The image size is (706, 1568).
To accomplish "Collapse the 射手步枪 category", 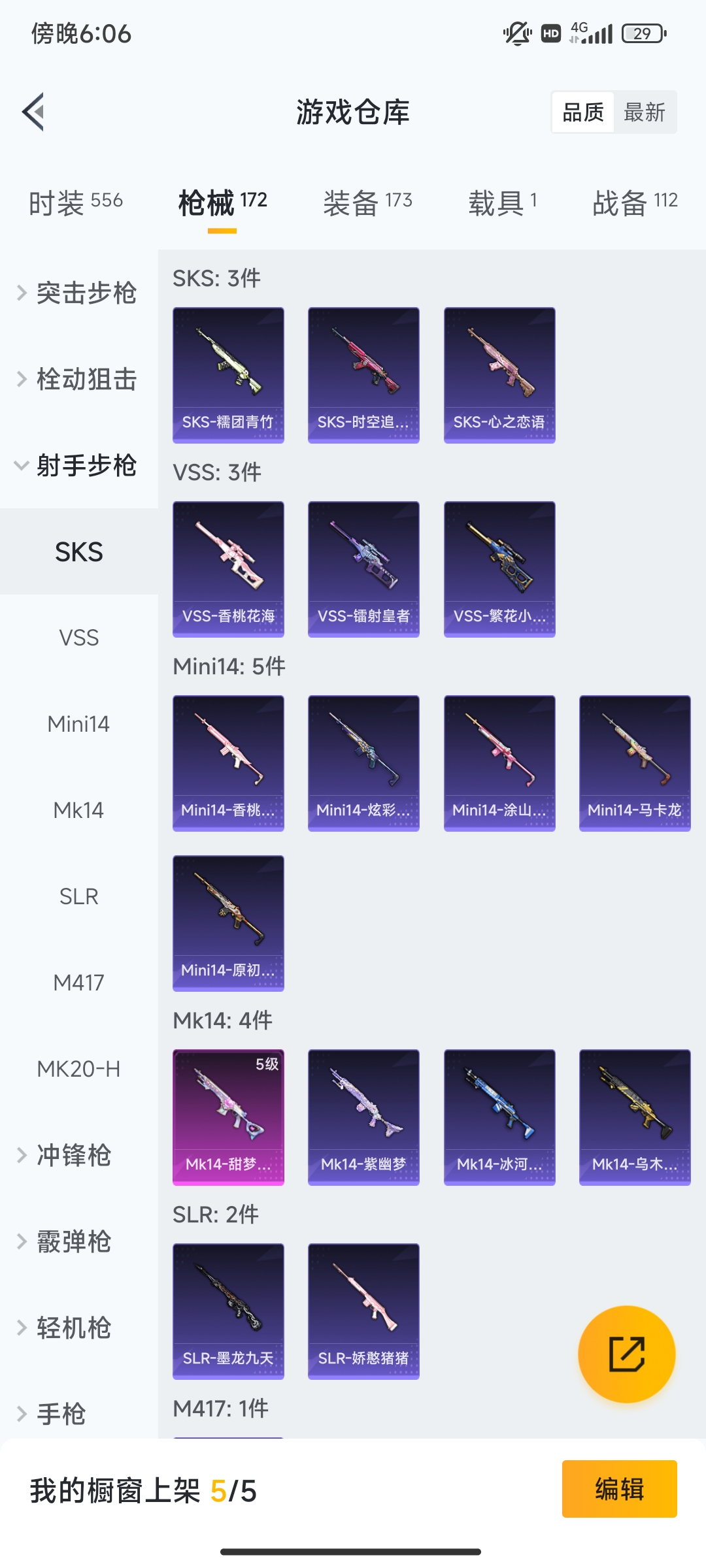I will click(78, 465).
